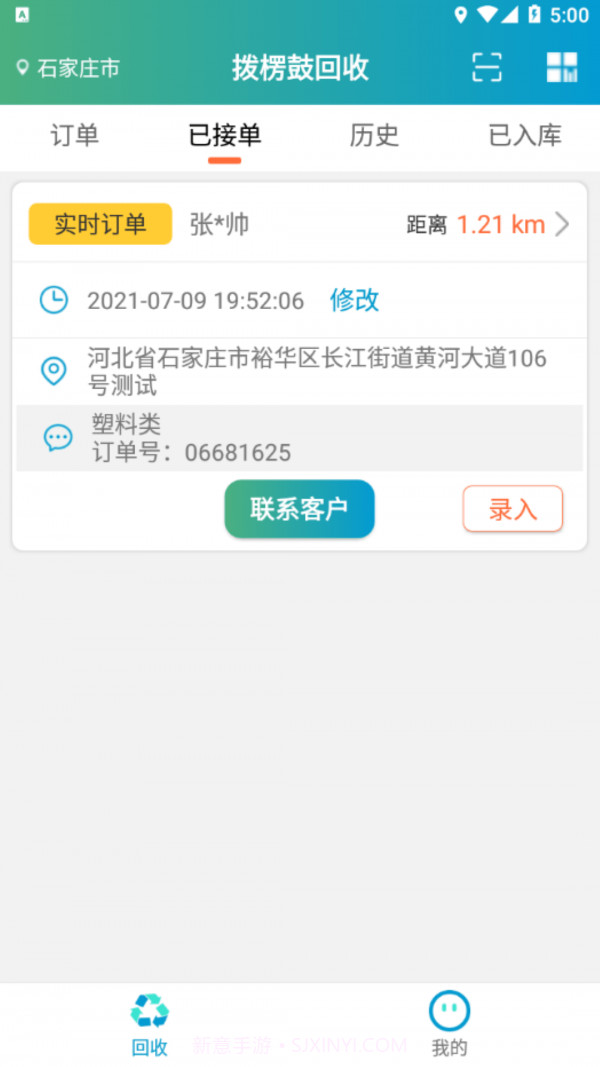Switch to the 订单 tab
Viewport: 600px width, 1067px height.
point(75,136)
